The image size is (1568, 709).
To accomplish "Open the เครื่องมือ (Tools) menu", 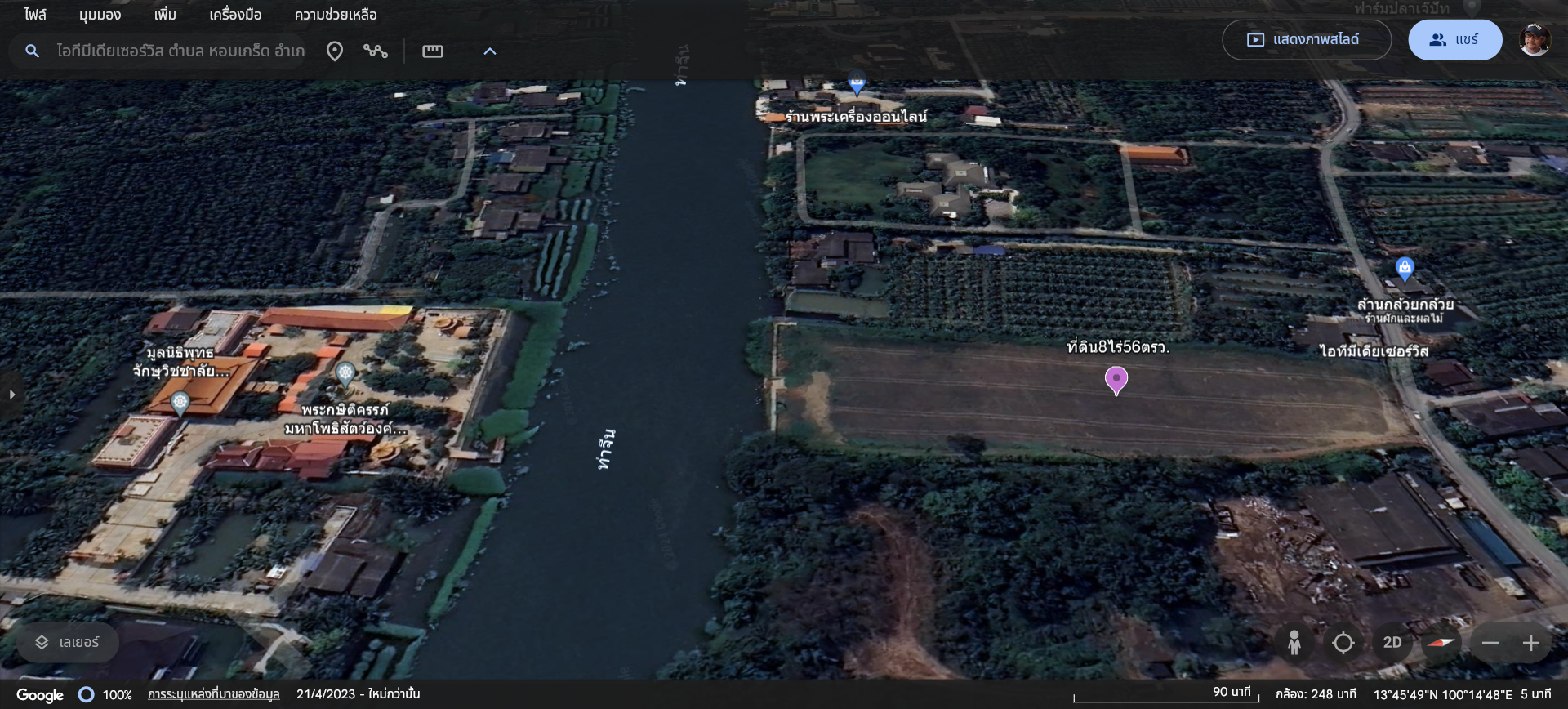I will tap(235, 15).
